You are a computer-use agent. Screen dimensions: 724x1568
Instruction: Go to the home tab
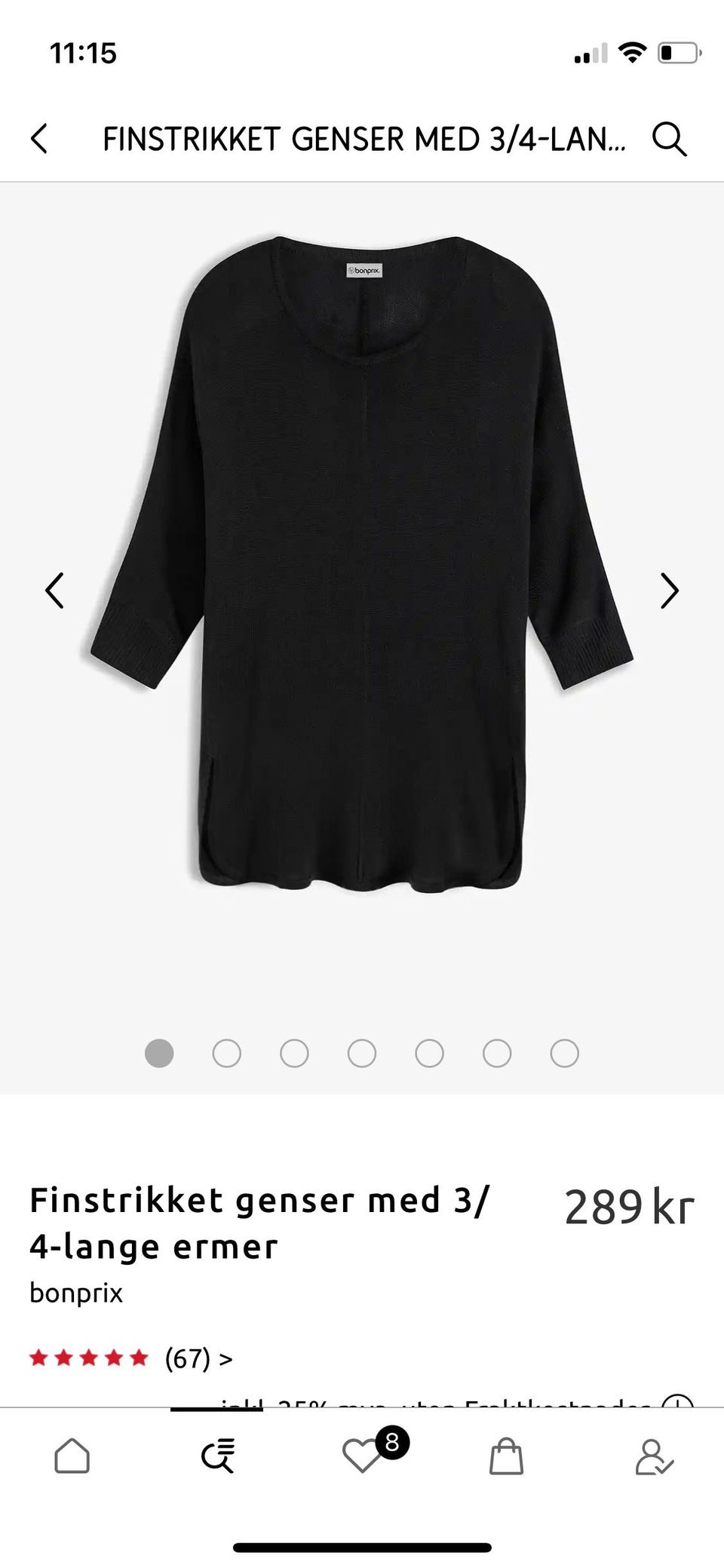coord(72,1456)
